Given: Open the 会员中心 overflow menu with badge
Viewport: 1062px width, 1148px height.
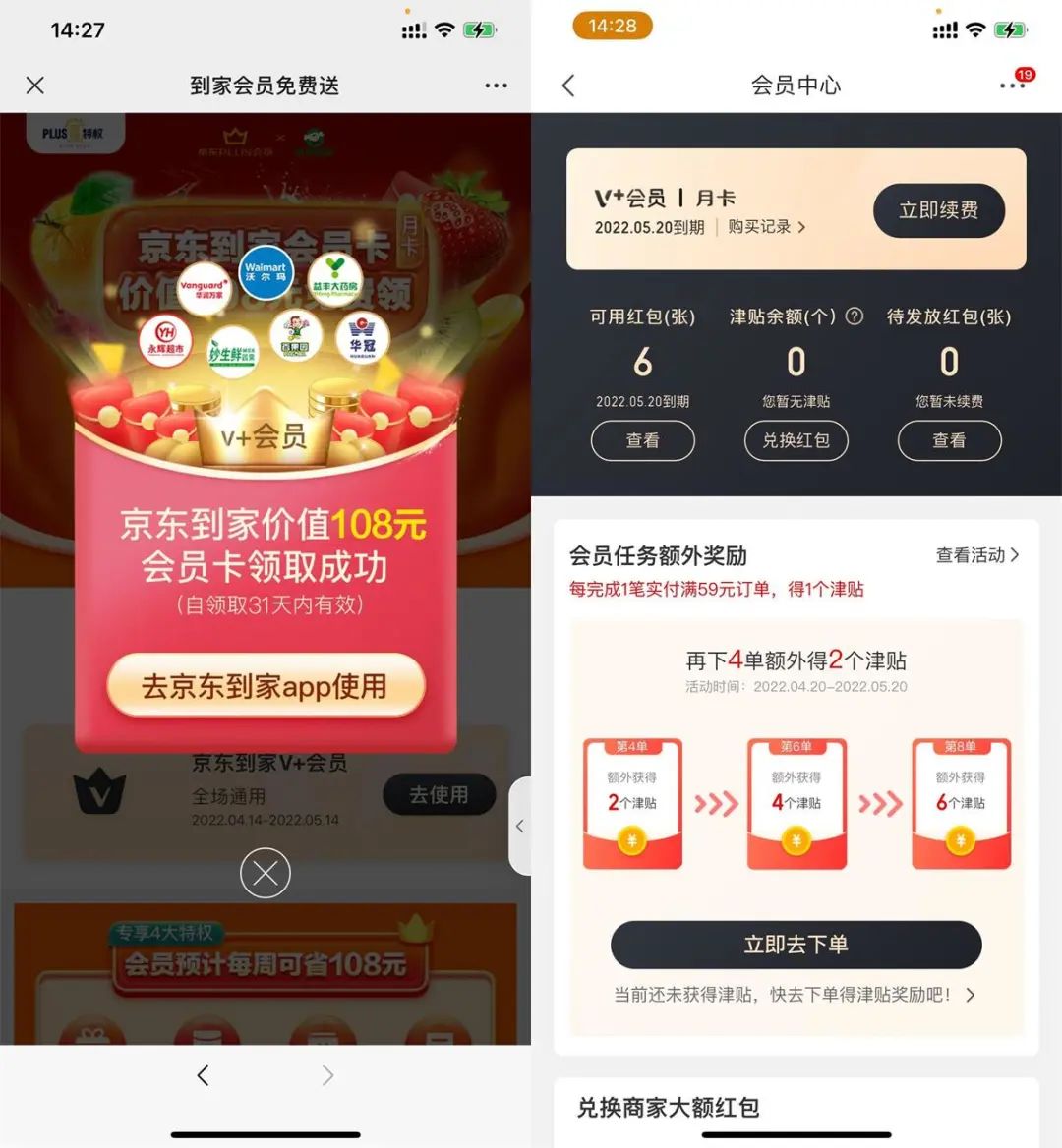Looking at the screenshot, I should [x=1012, y=86].
